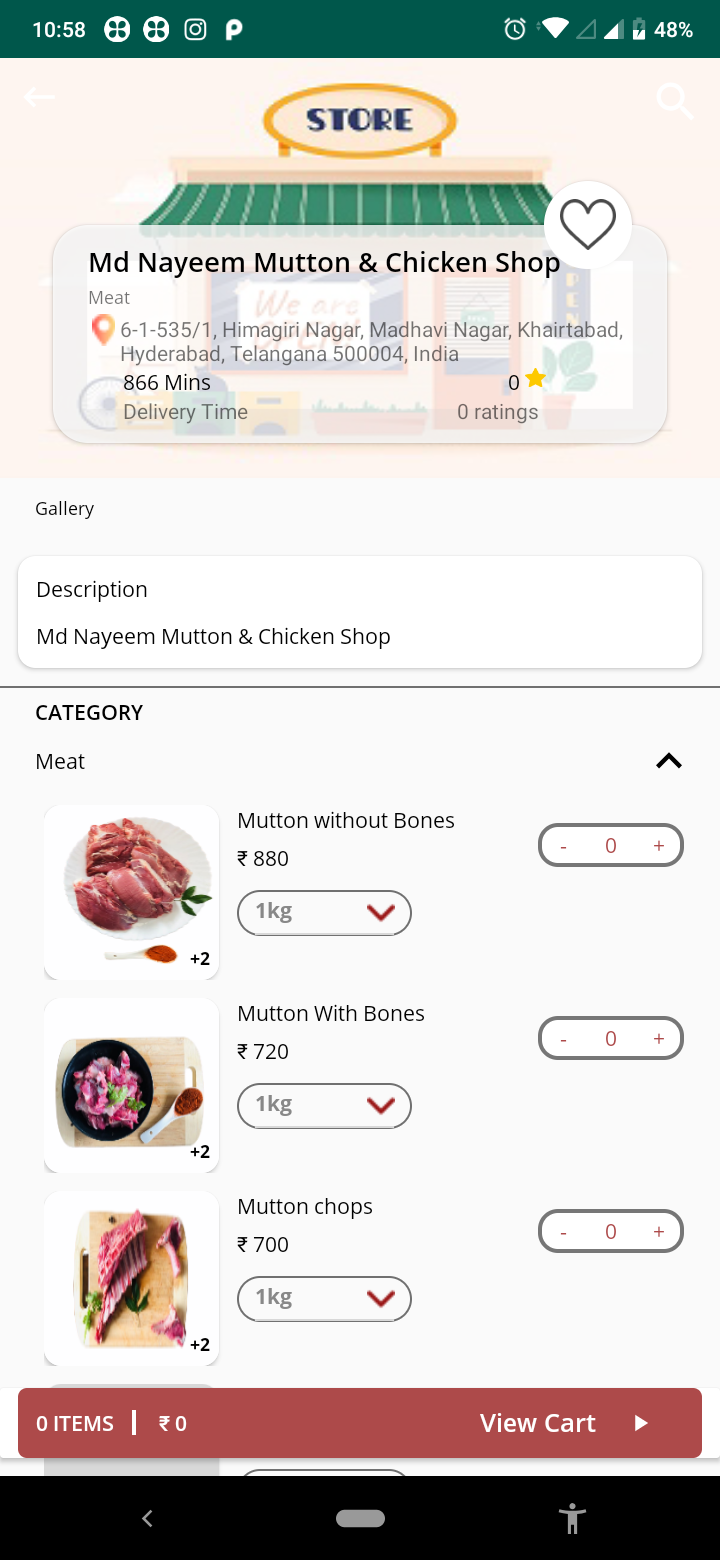Collapse the Meat category
Viewport: 720px width, 1560px height.
(668, 761)
